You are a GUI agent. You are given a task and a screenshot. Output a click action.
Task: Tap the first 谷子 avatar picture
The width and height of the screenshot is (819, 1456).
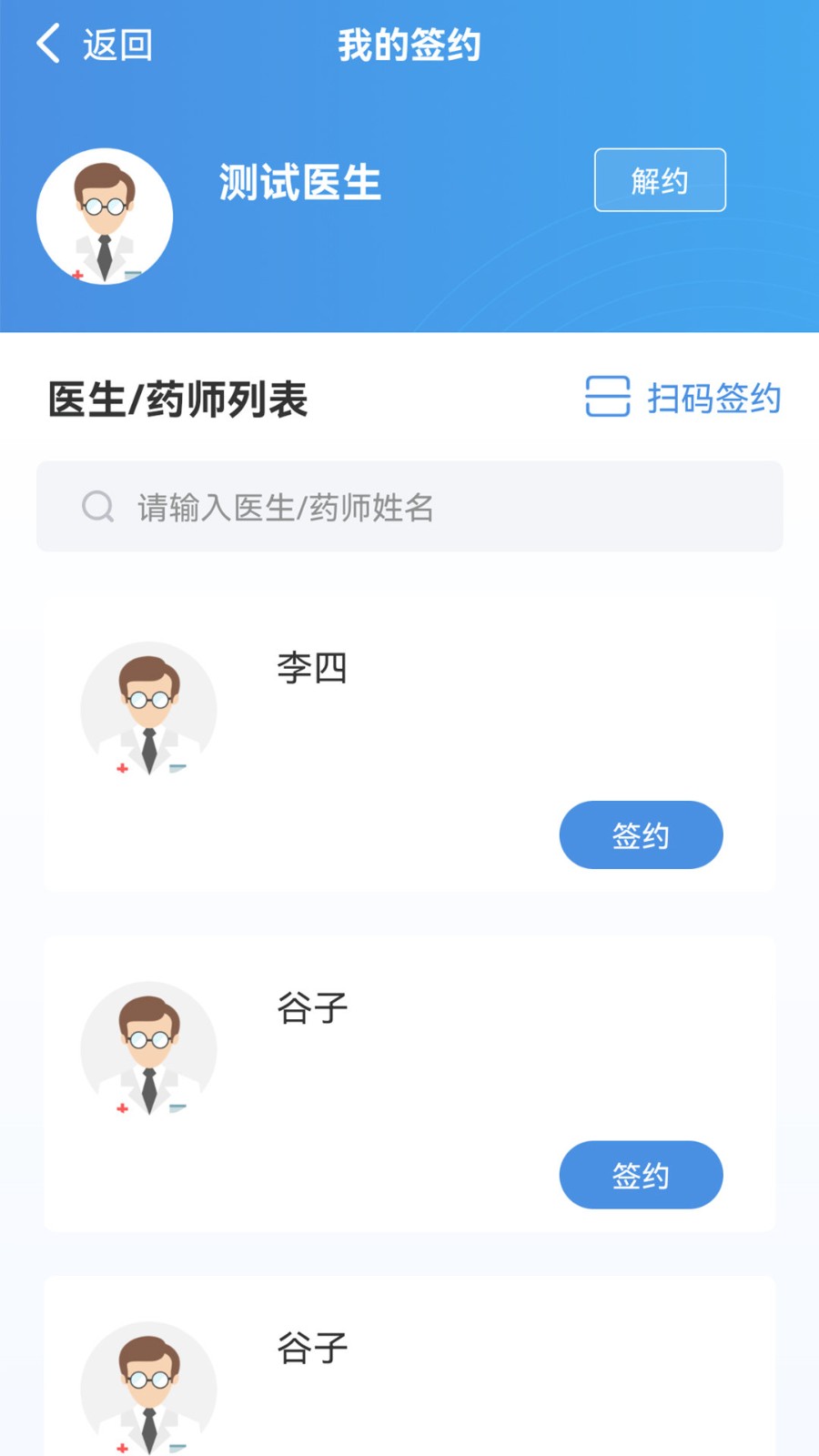148,1049
